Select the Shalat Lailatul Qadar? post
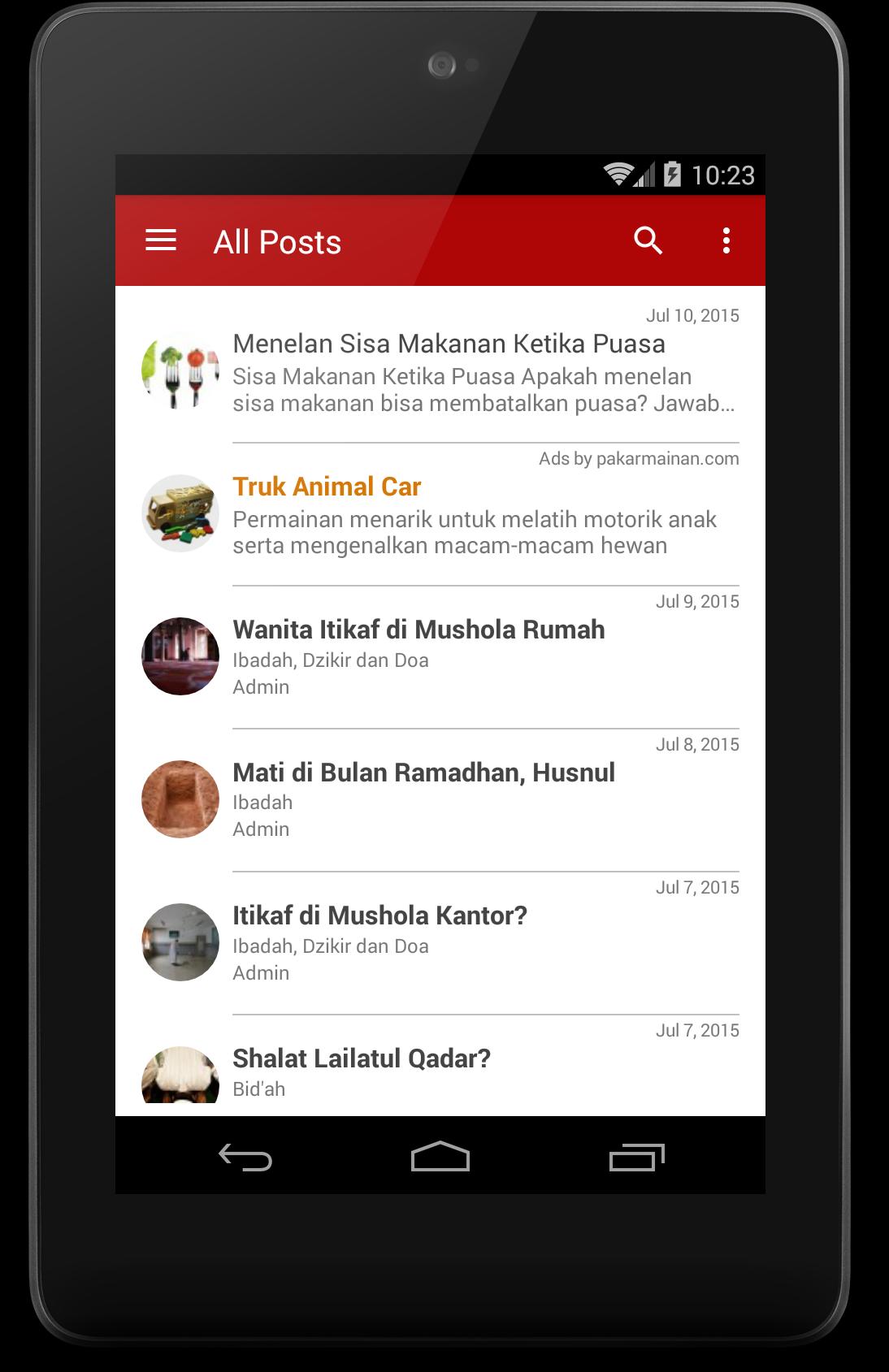This screenshot has height=1372, width=889. coord(362,1058)
